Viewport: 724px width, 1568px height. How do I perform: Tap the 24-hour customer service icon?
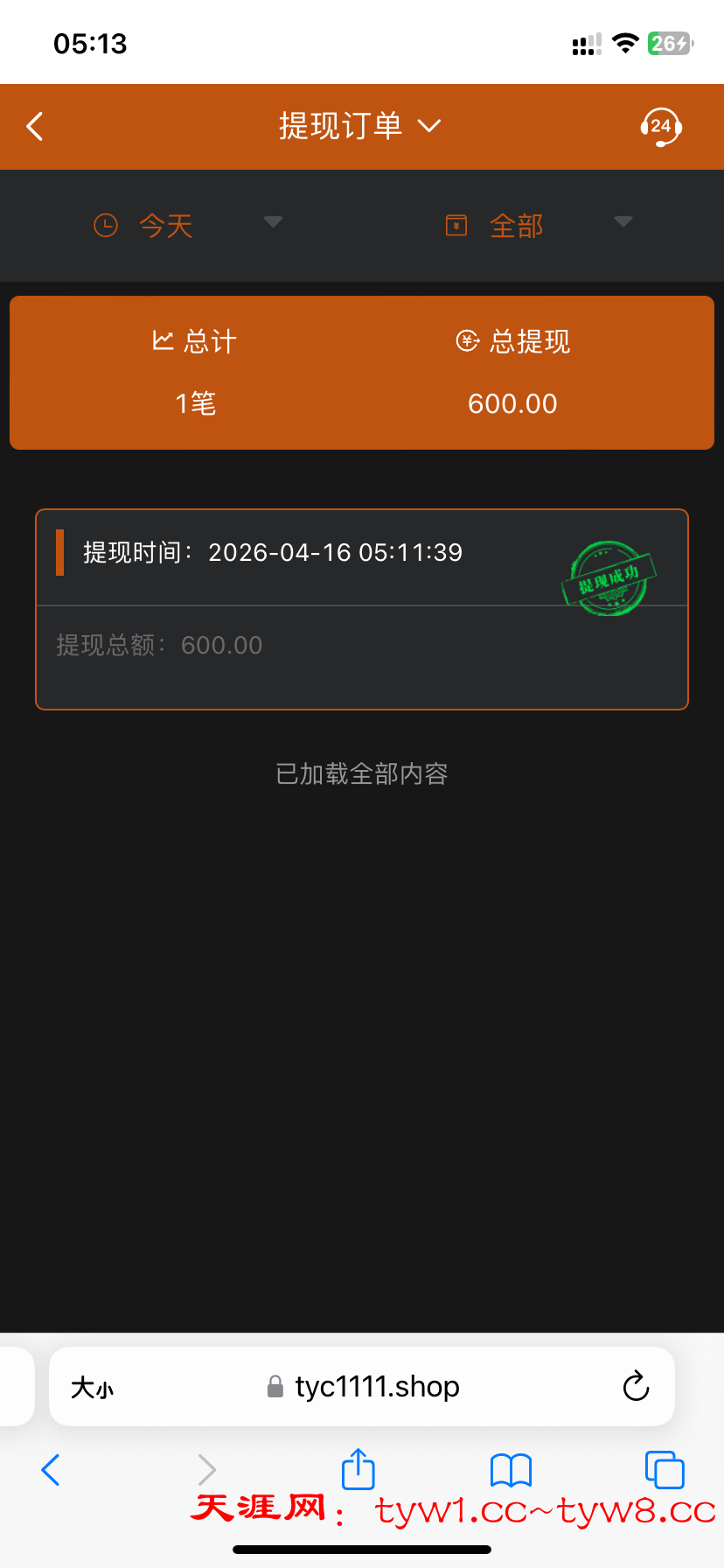click(662, 126)
